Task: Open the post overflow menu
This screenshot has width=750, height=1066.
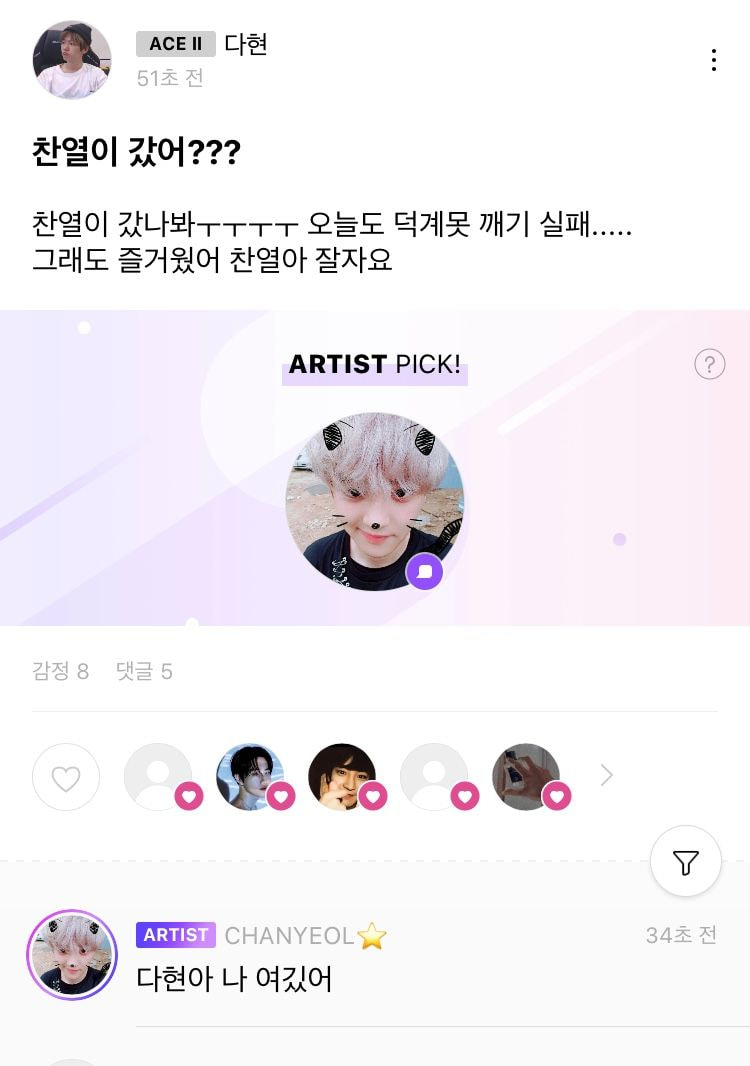Action: click(x=713, y=60)
